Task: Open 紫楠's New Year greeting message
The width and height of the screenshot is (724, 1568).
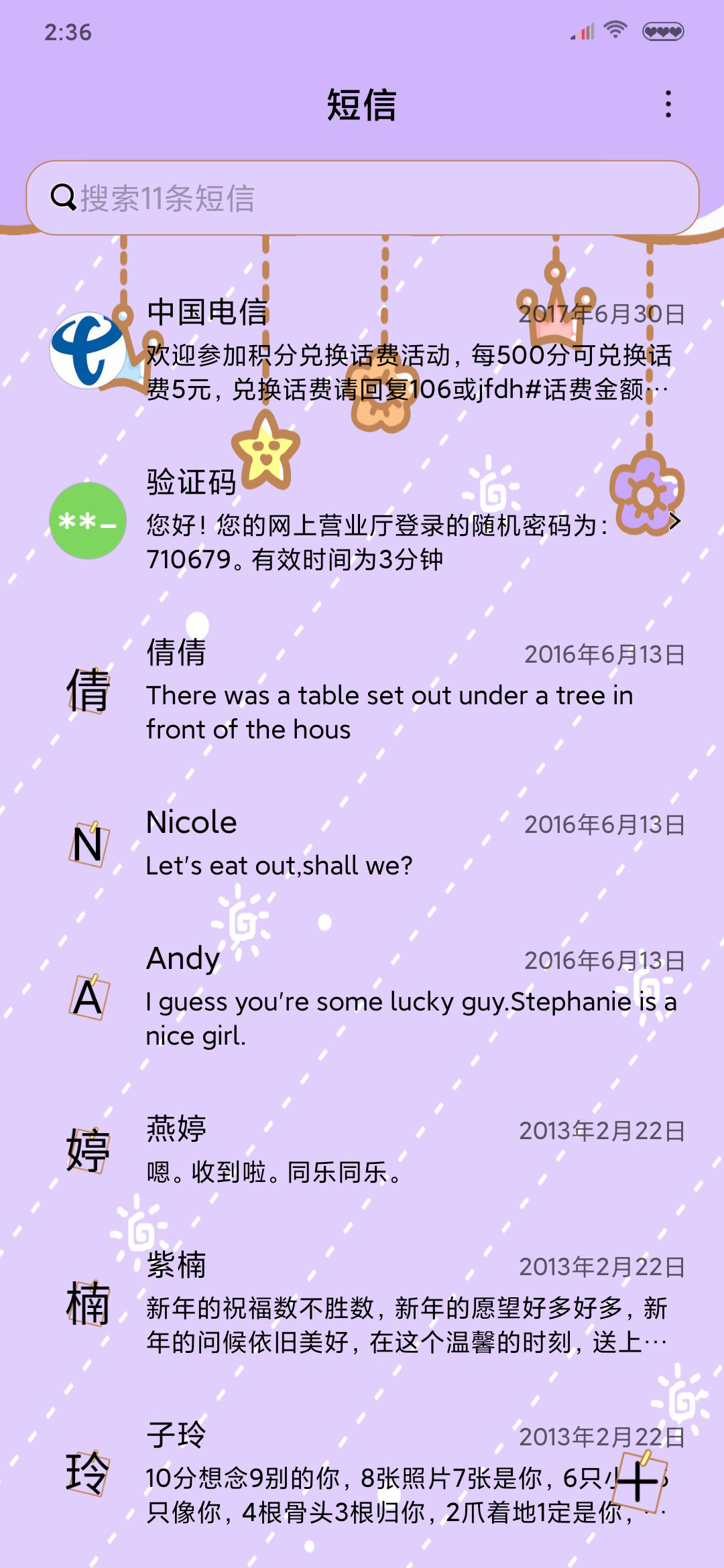Action: click(362, 1303)
